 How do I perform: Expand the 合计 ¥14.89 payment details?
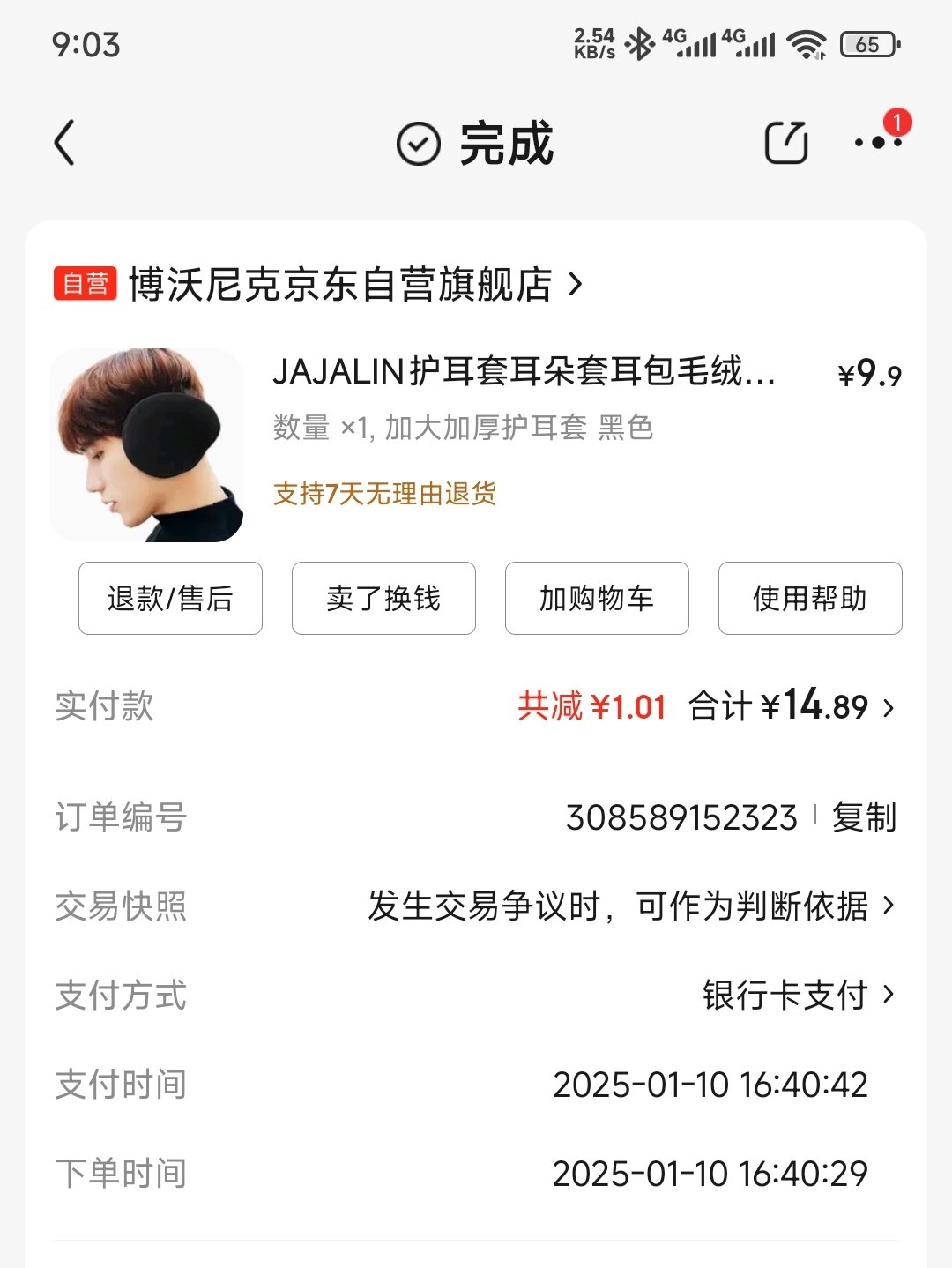792,707
